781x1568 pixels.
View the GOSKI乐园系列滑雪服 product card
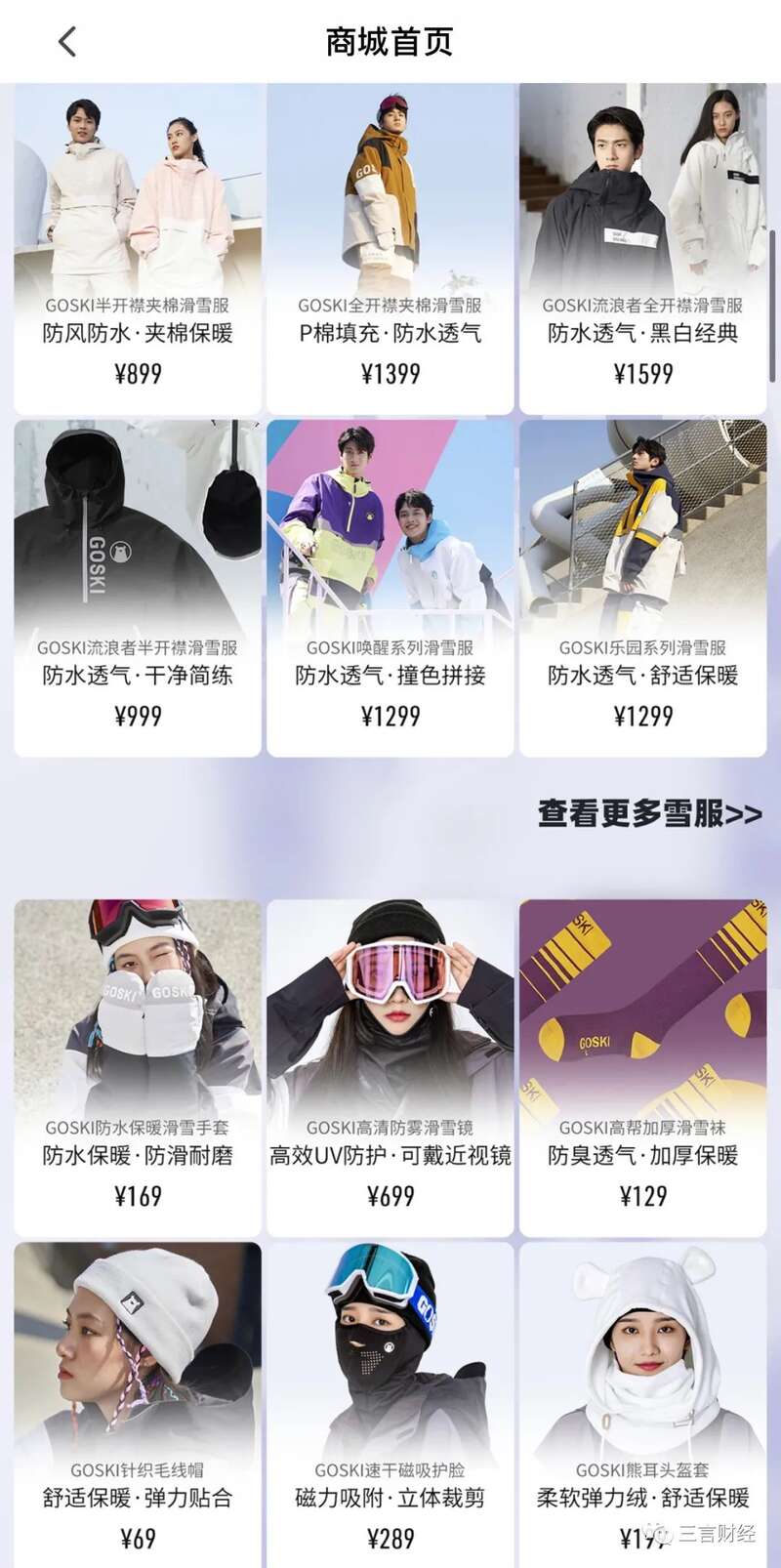(x=642, y=588)
